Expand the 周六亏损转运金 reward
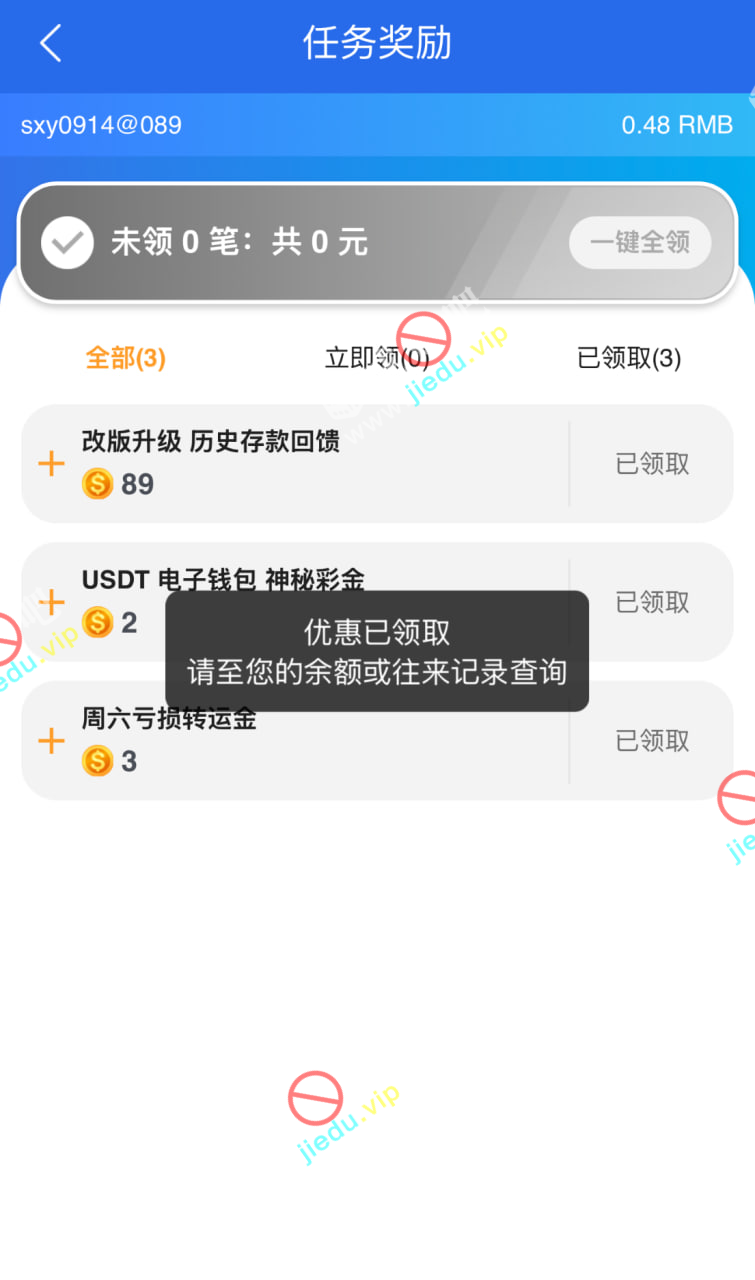Viewport: 755px width, 1280px height. [51, 741]
